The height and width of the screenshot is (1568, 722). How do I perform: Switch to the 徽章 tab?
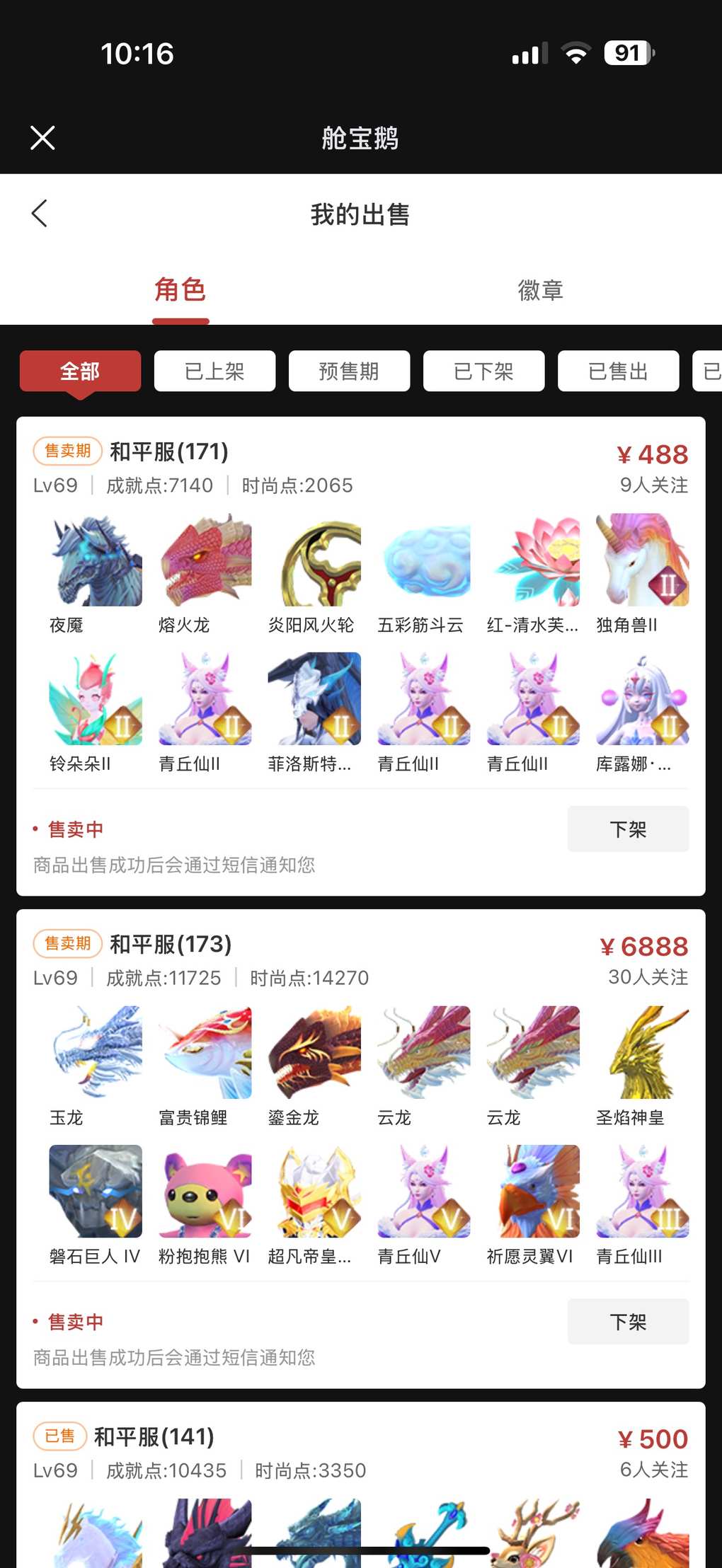pyautogui.click(x=540, y=290)
